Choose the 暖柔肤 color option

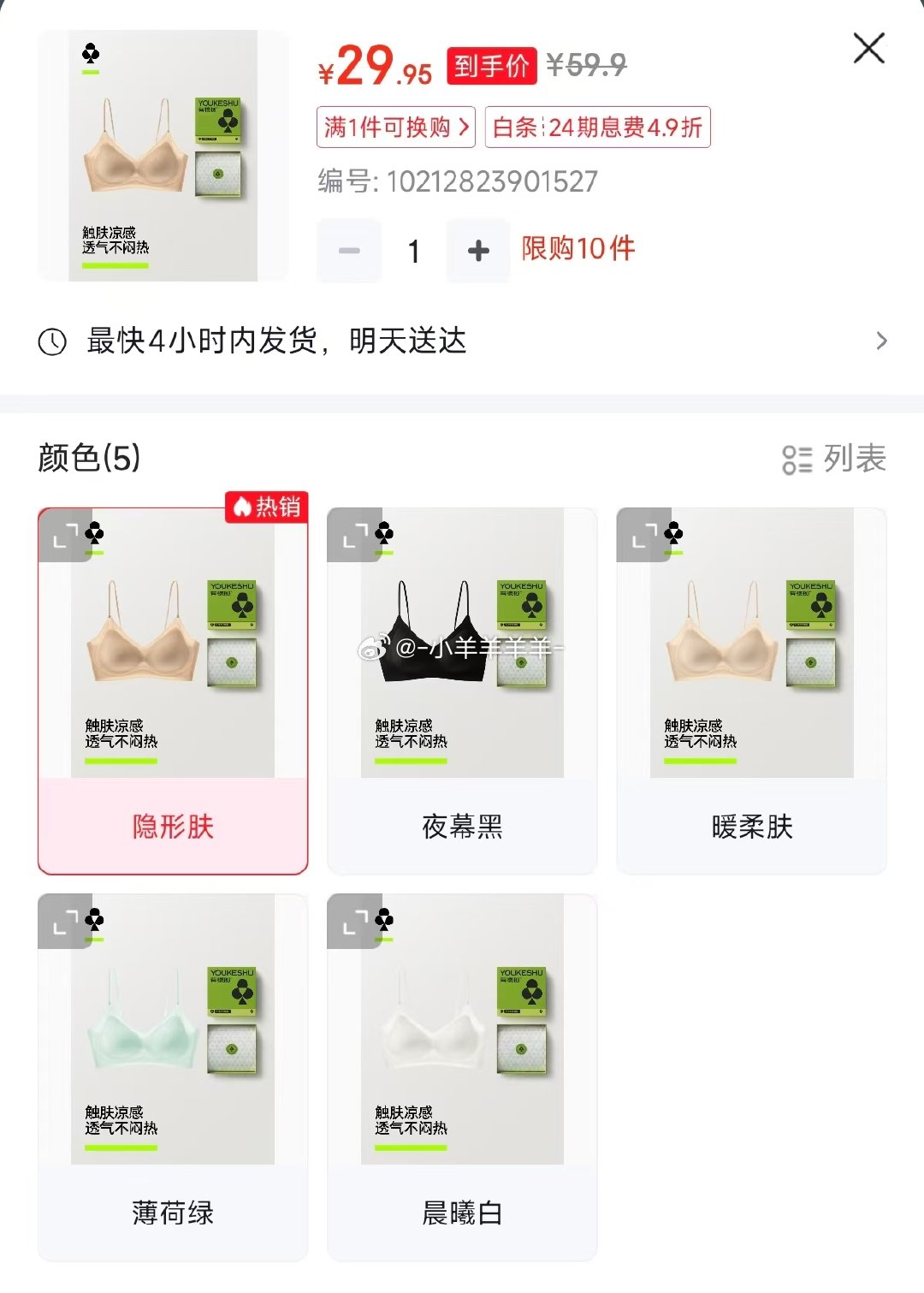[751, 691]
